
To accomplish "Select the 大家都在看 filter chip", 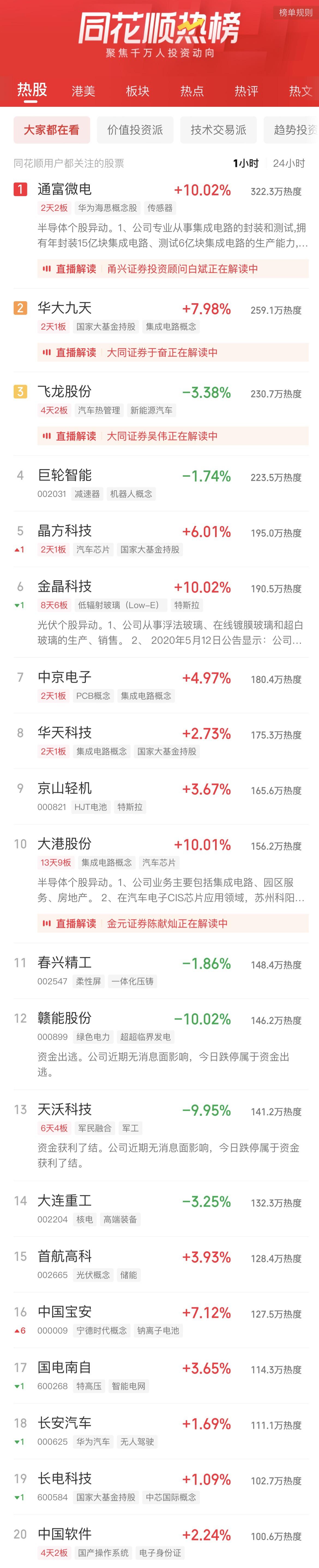I will click(x=52, y=130).
